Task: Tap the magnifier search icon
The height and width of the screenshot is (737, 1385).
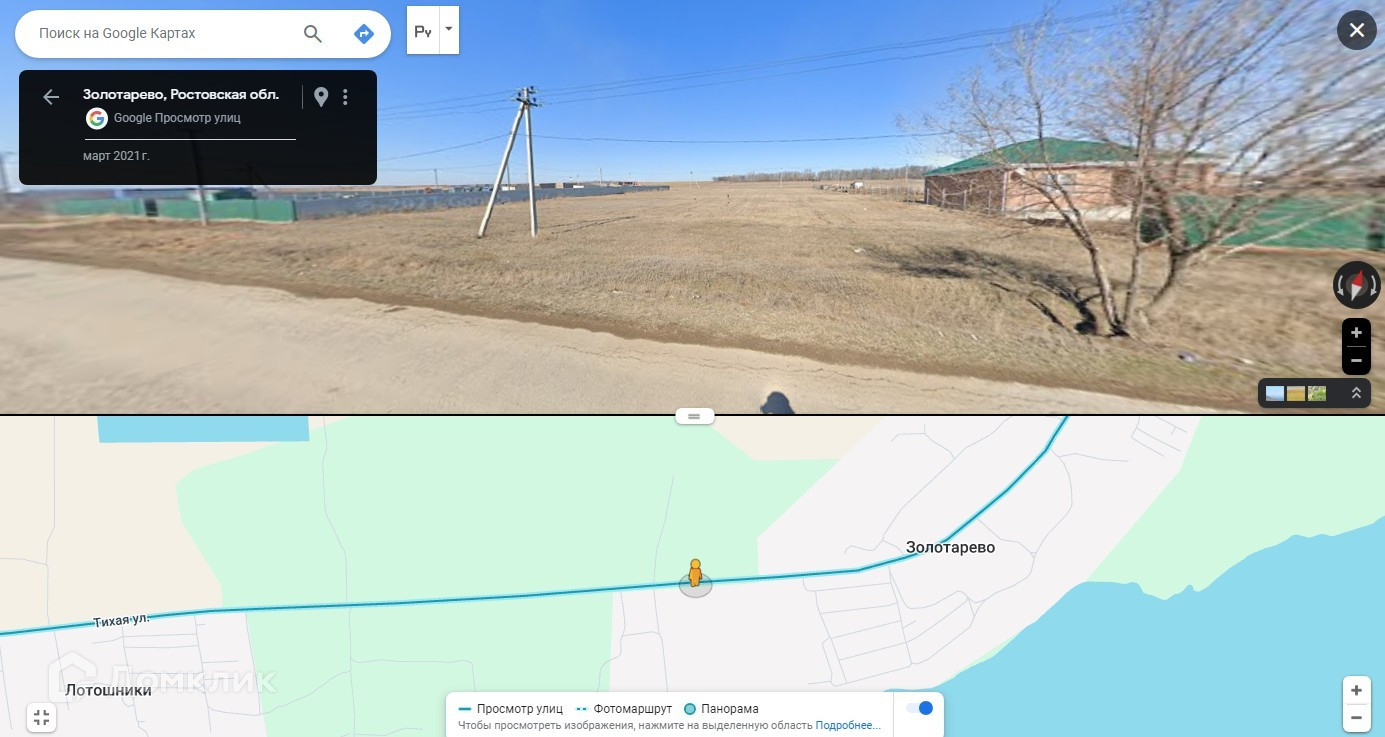Action: coord(313,34)
